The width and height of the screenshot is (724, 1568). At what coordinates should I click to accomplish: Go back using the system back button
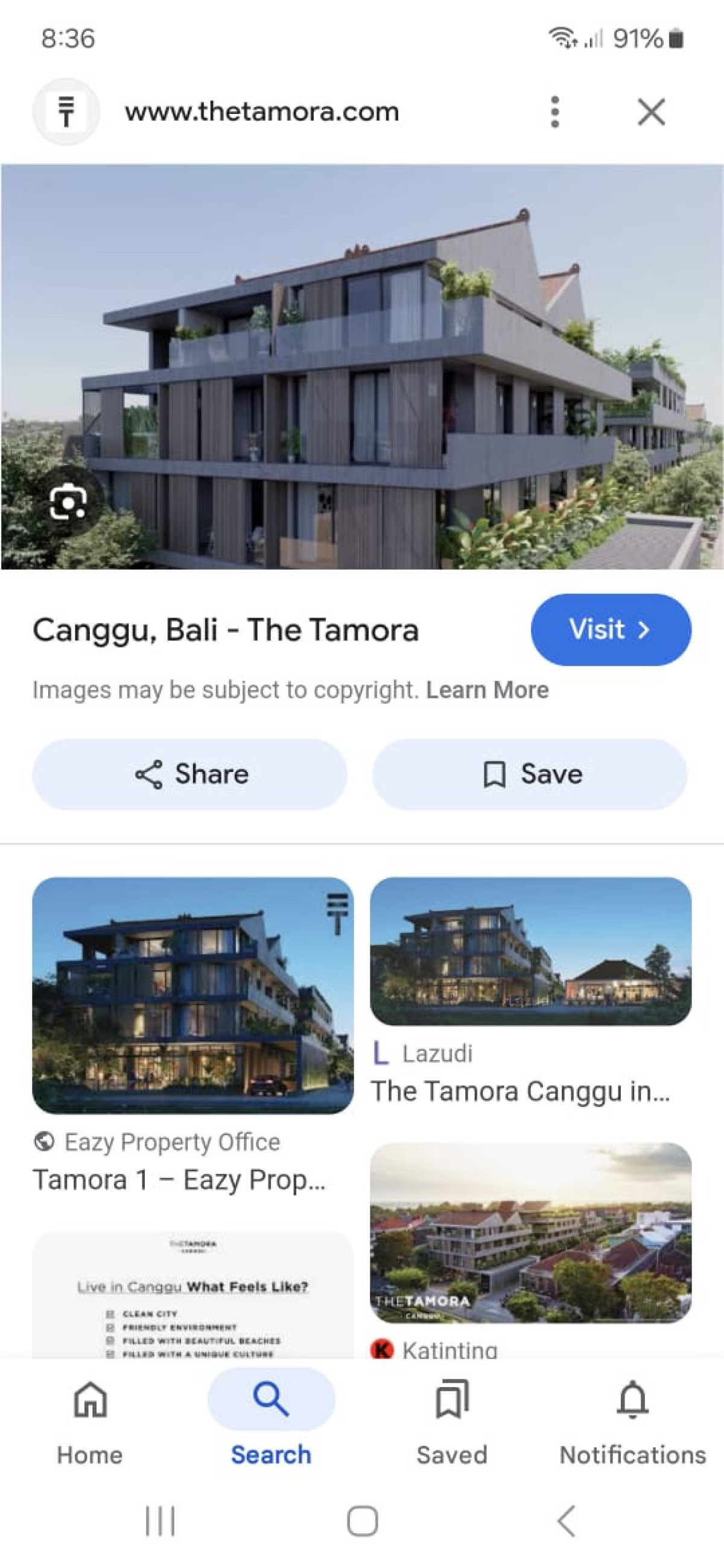click(567, 1521)
